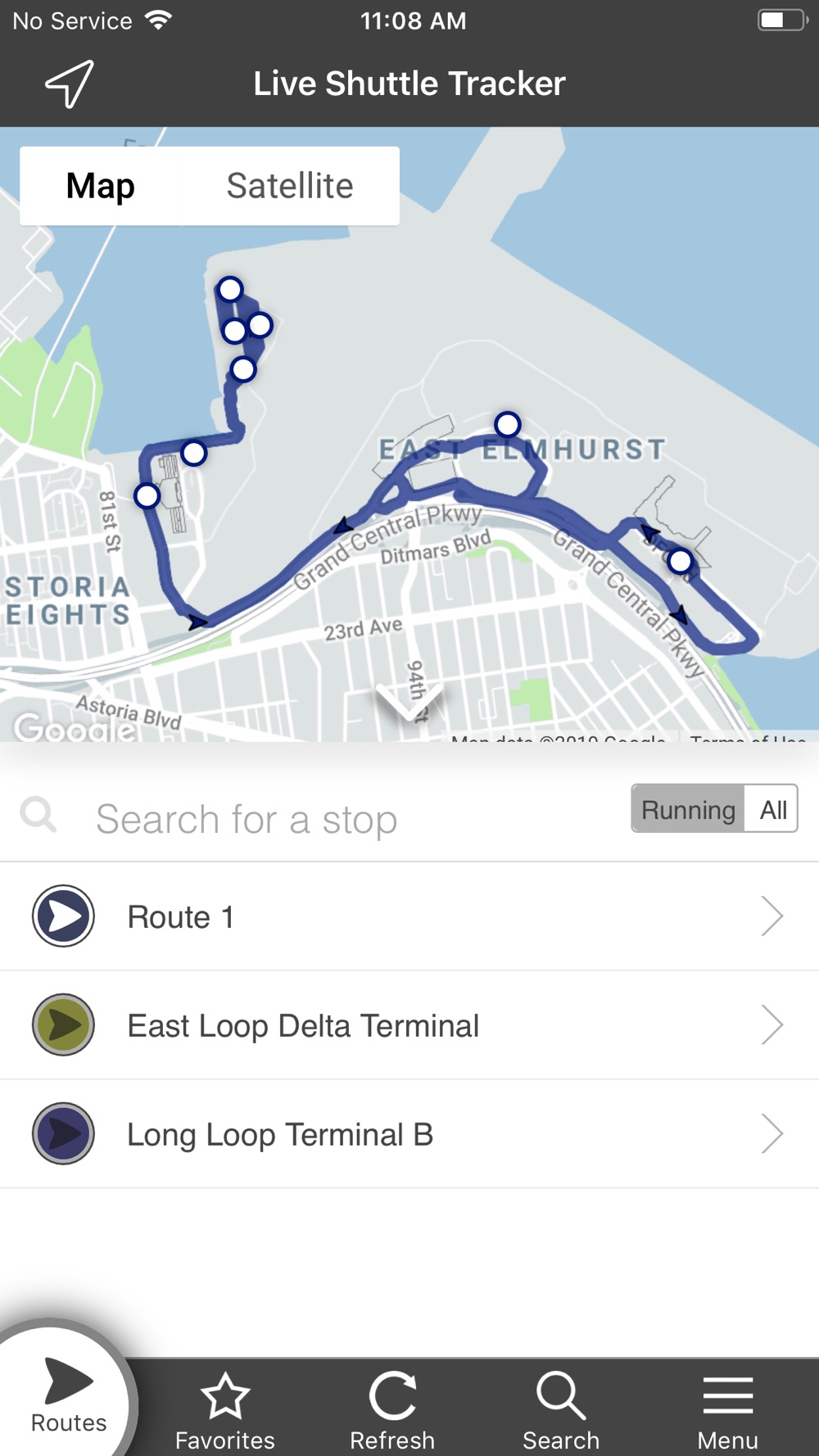Open East Loop Delta Terminal route

click(x=409, y=1025)
